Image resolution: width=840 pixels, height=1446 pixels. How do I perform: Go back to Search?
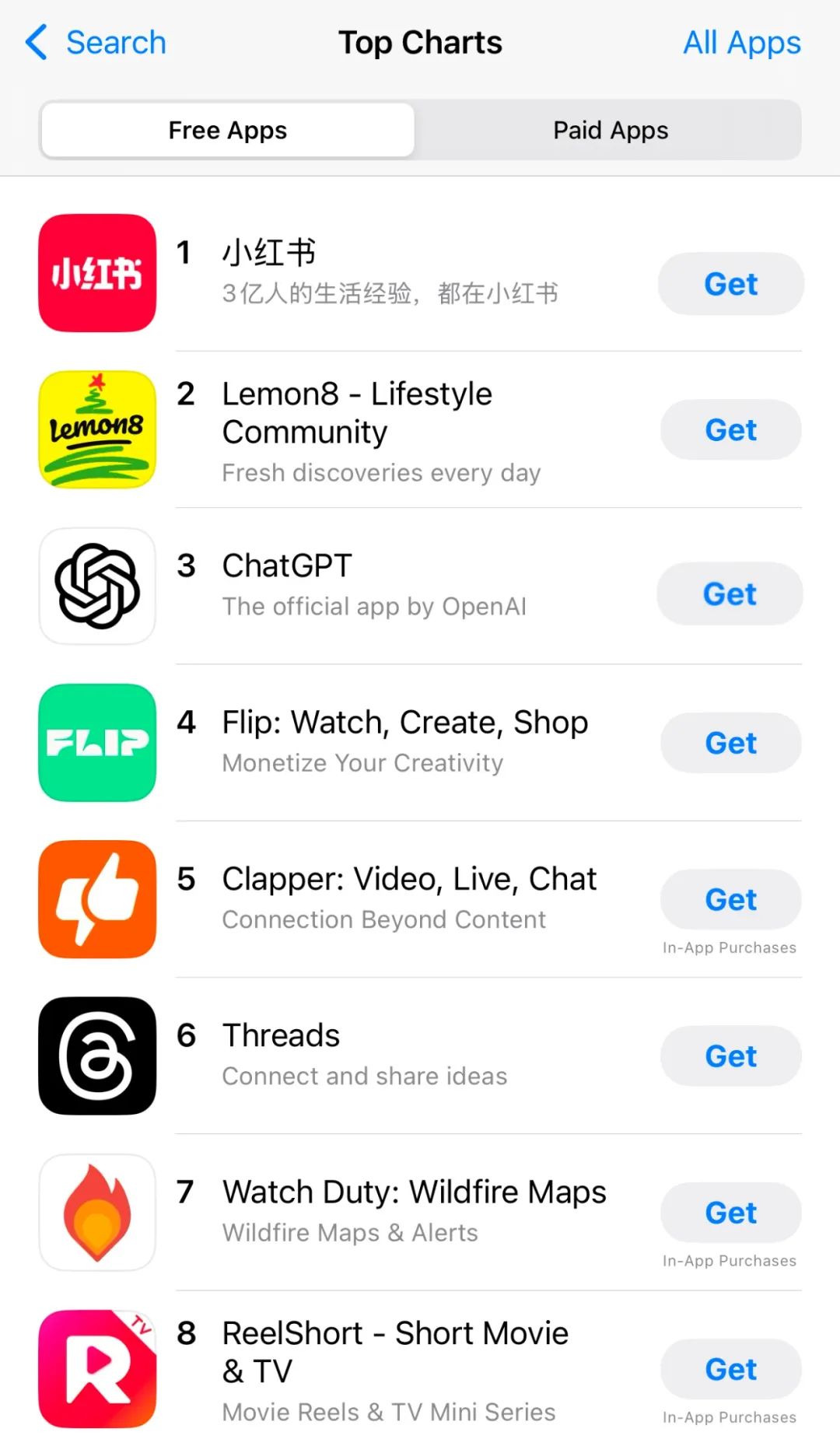click(96, 43)
